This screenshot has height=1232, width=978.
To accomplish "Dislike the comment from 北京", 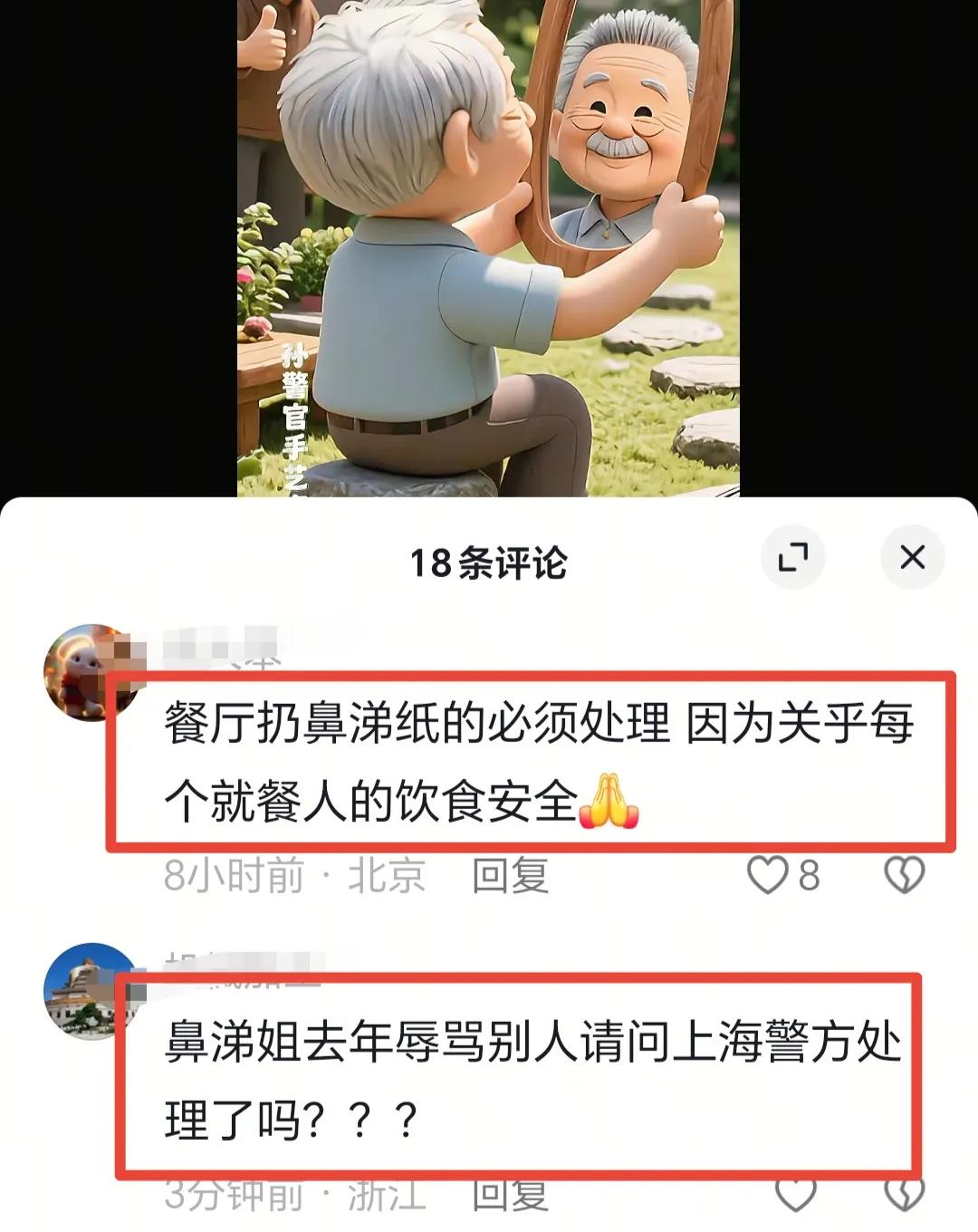I will point(903,876).
